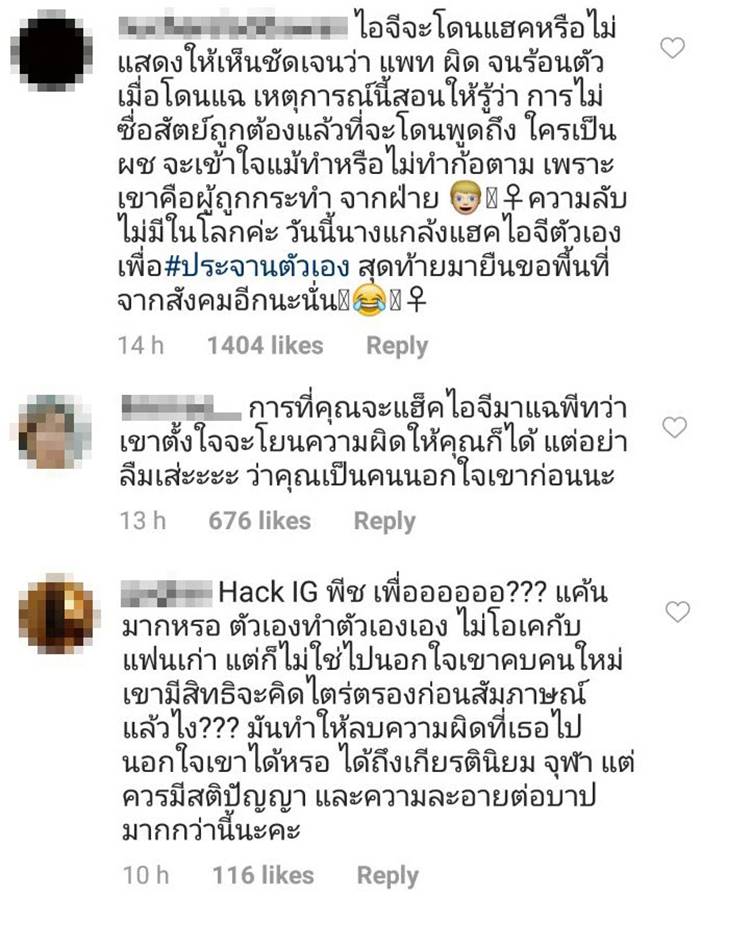
Task: Reply to the comment posted 14 h ago
Action: tap(396, 346)
